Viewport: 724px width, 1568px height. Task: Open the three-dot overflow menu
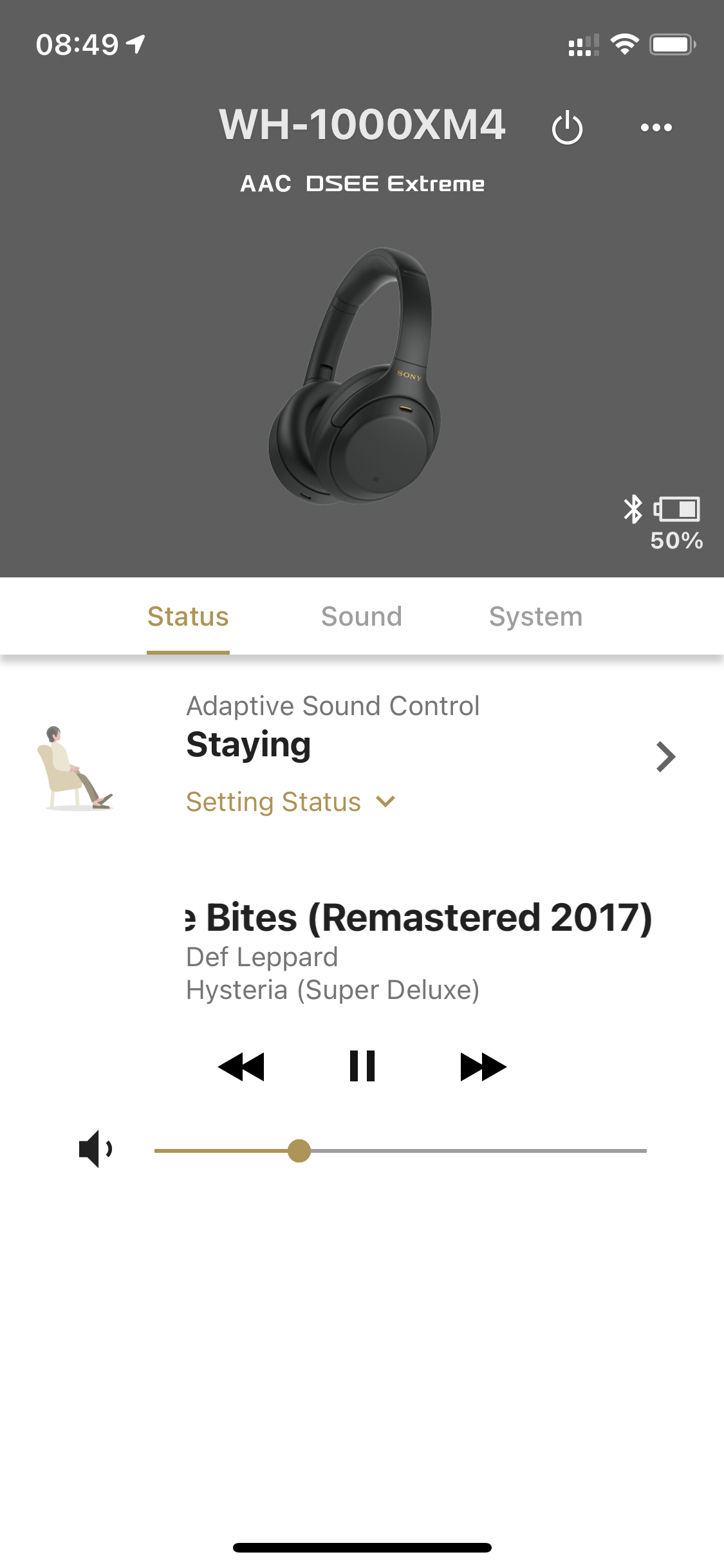[656, 127]
